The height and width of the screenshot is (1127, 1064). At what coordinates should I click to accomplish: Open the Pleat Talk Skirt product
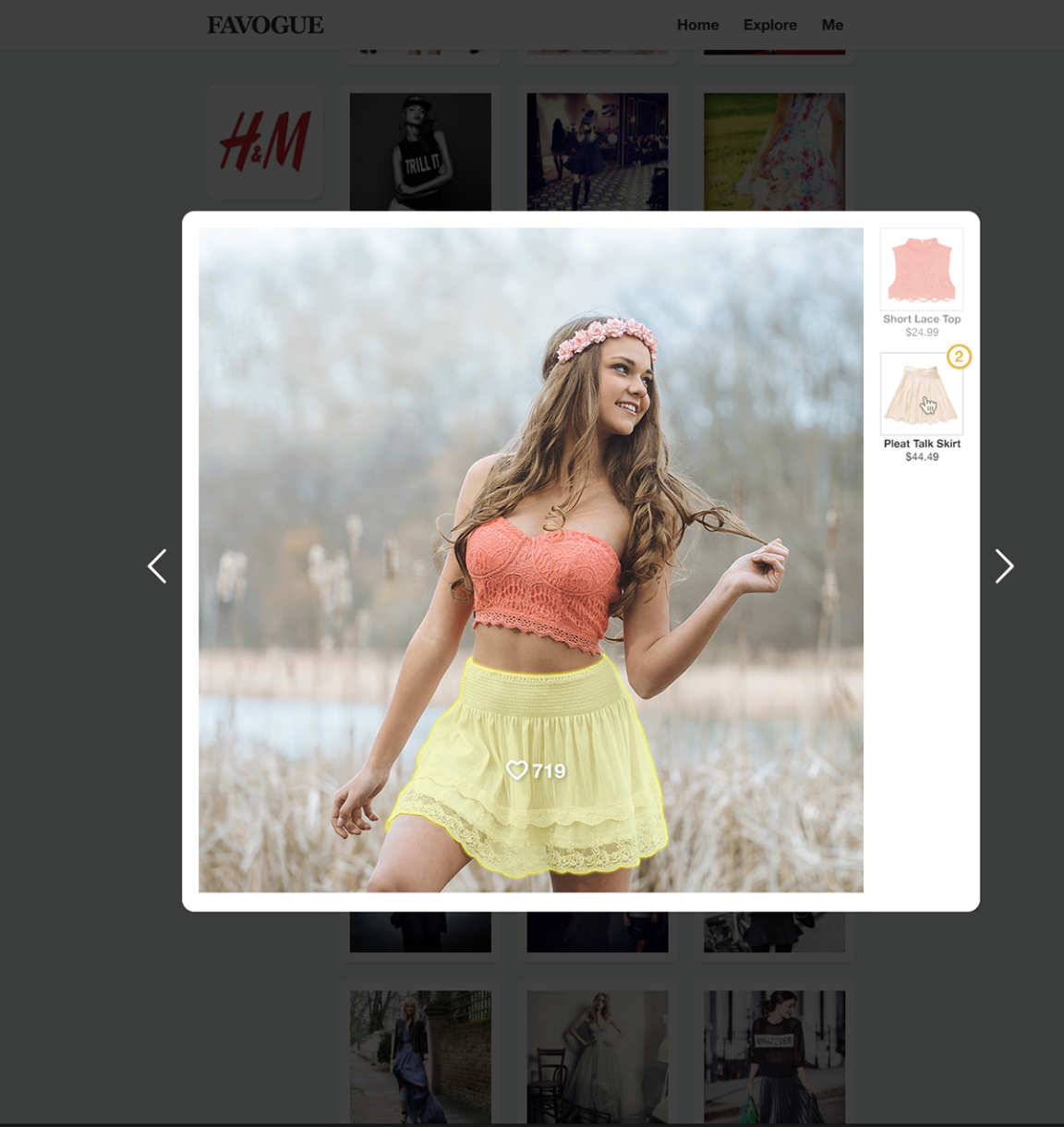[x=921, y=394]
